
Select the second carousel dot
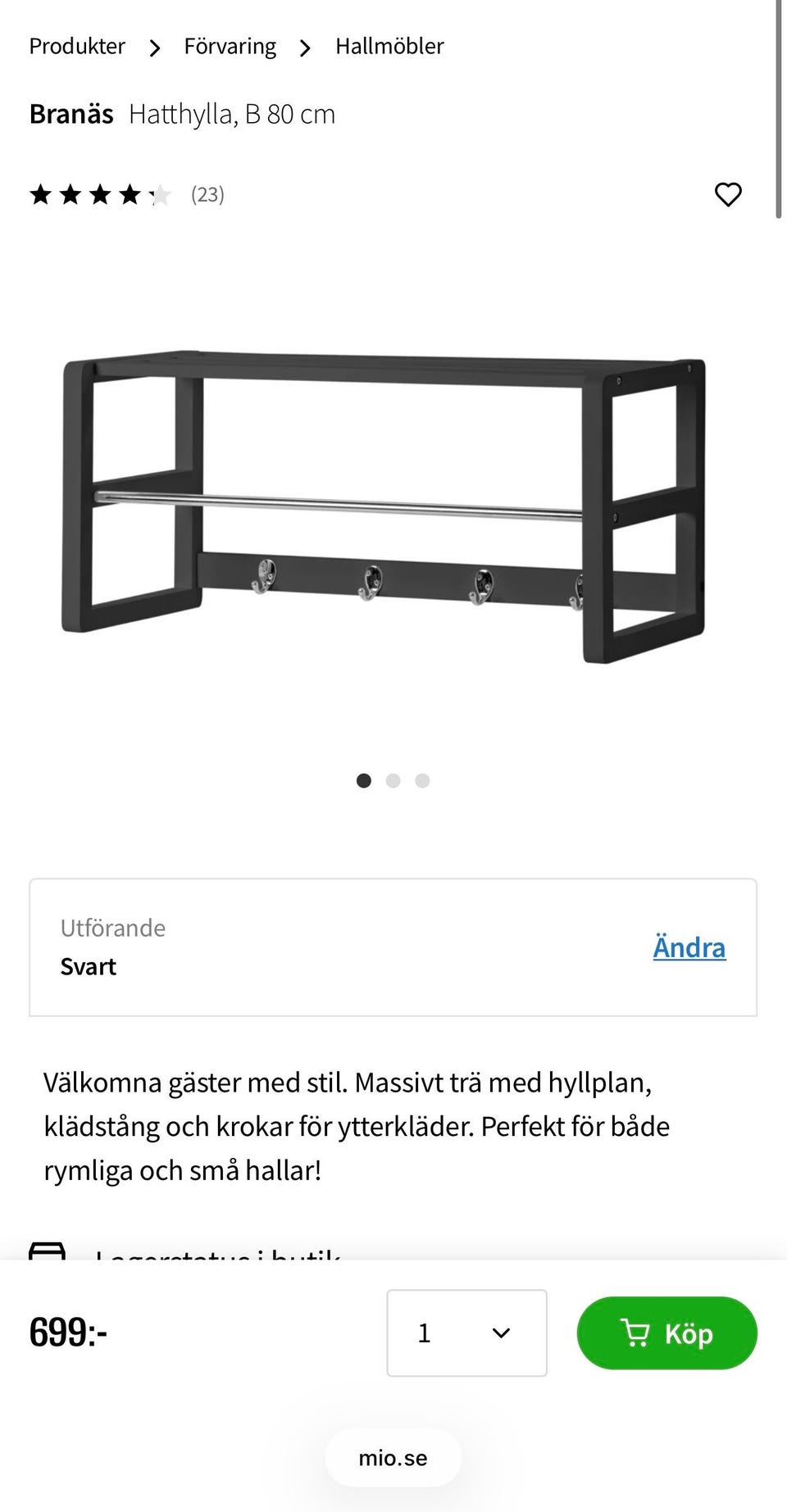pyautogui.click(x=393, y=780)
